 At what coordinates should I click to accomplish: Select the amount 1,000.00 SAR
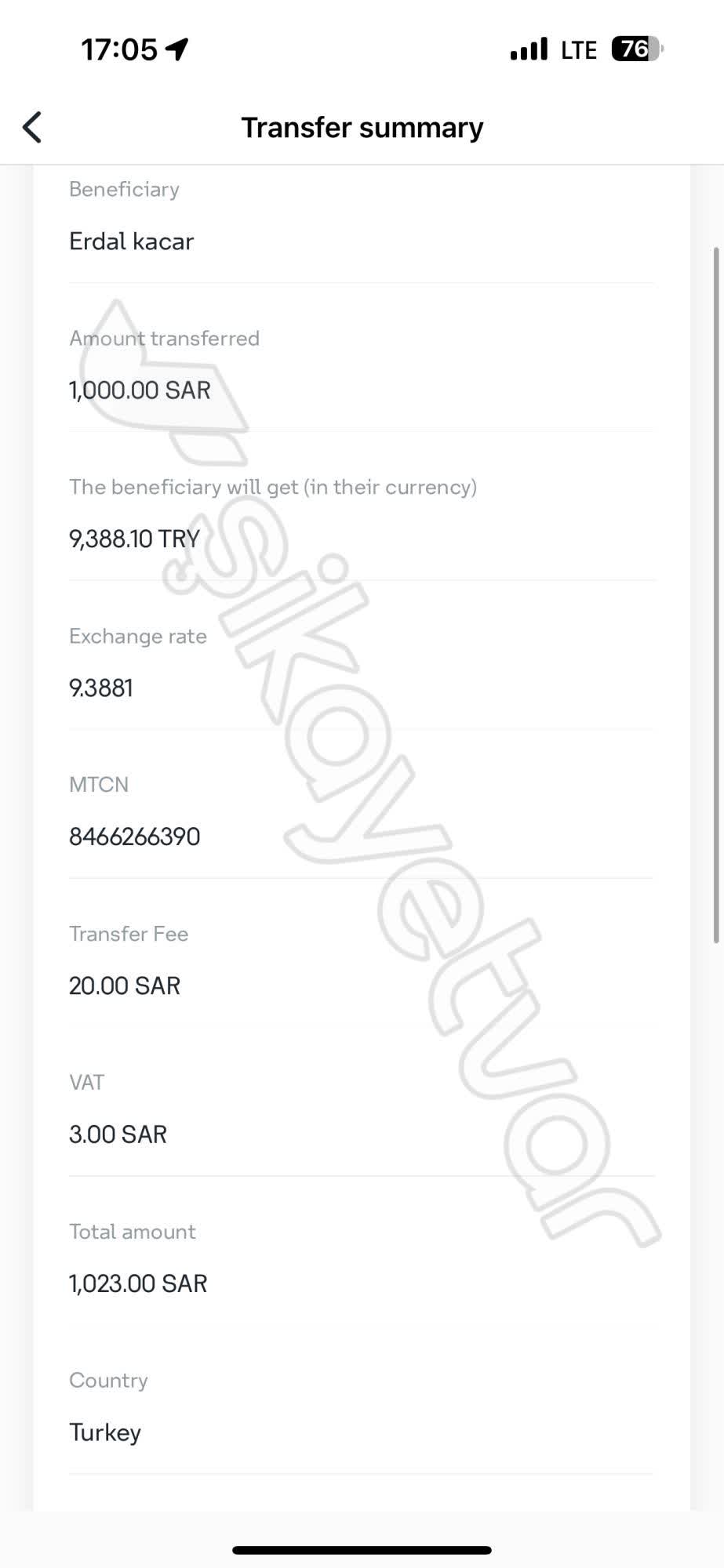138,390
